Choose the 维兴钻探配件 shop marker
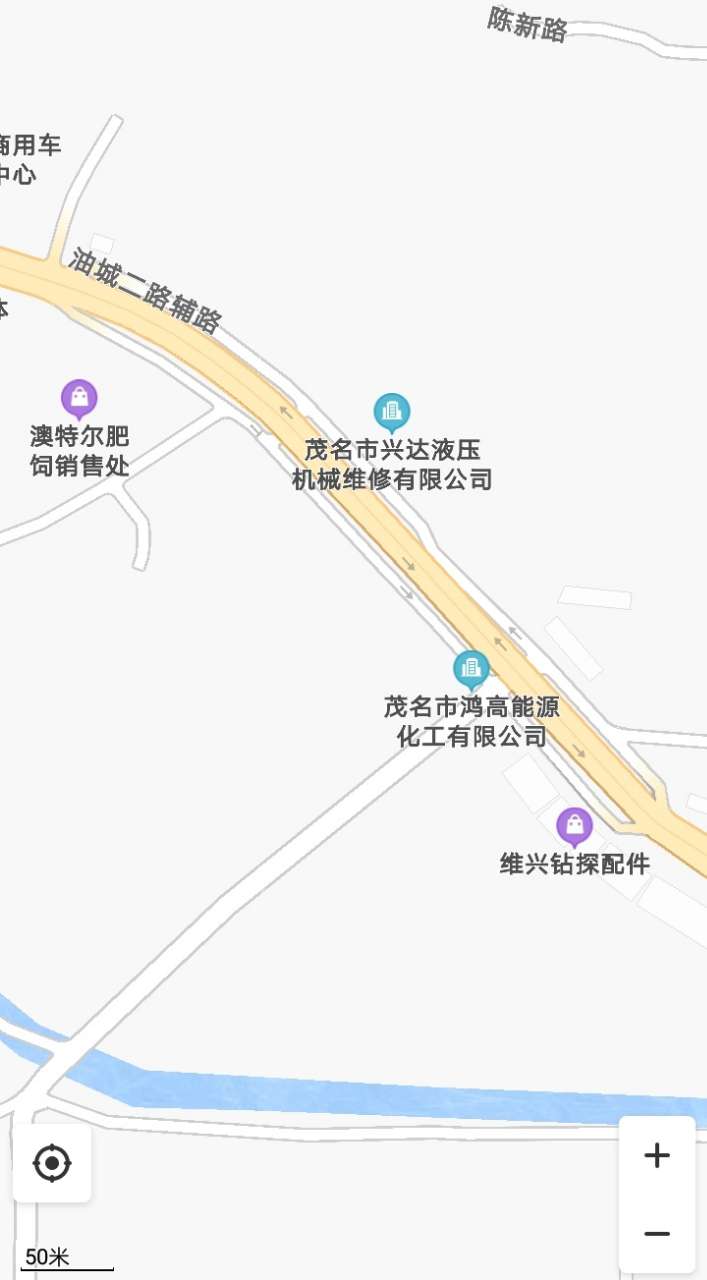This screenshot has width=707, height=1280. pyautogui.click(x=574, y=827)
